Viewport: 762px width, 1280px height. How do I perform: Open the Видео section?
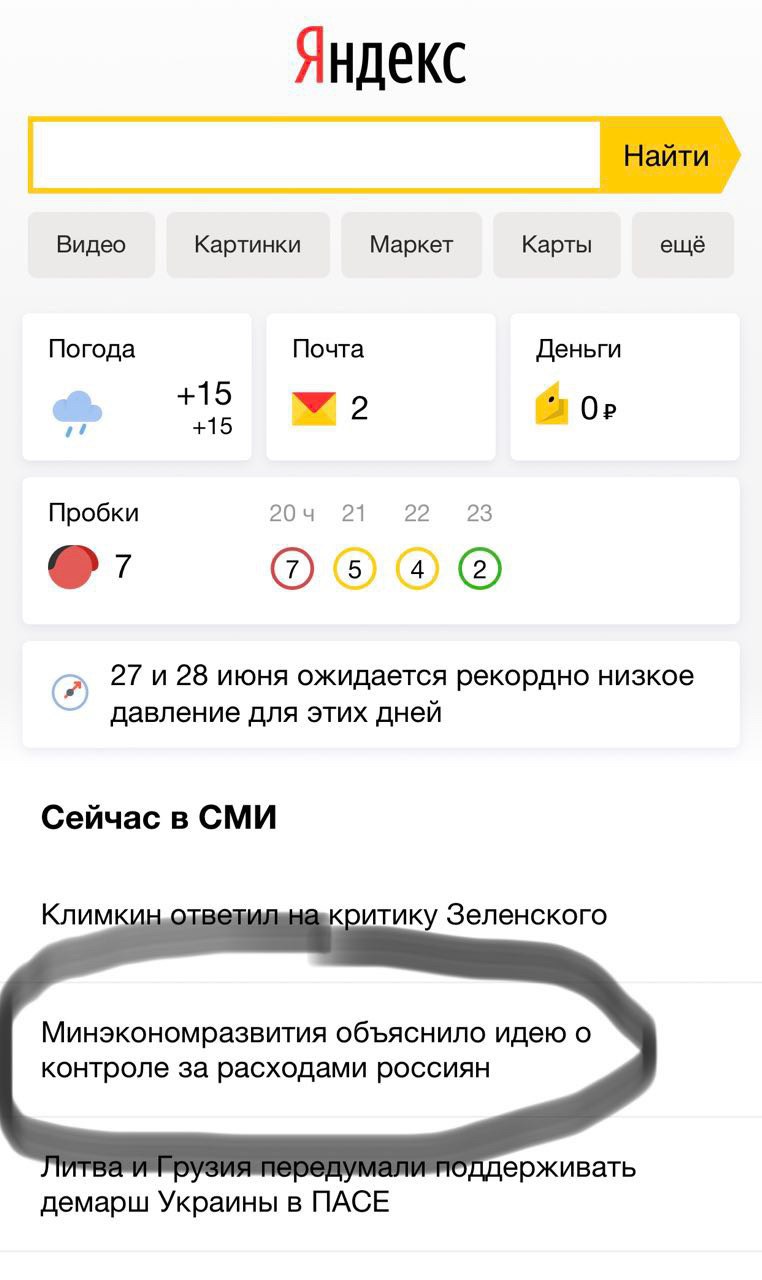91,245
